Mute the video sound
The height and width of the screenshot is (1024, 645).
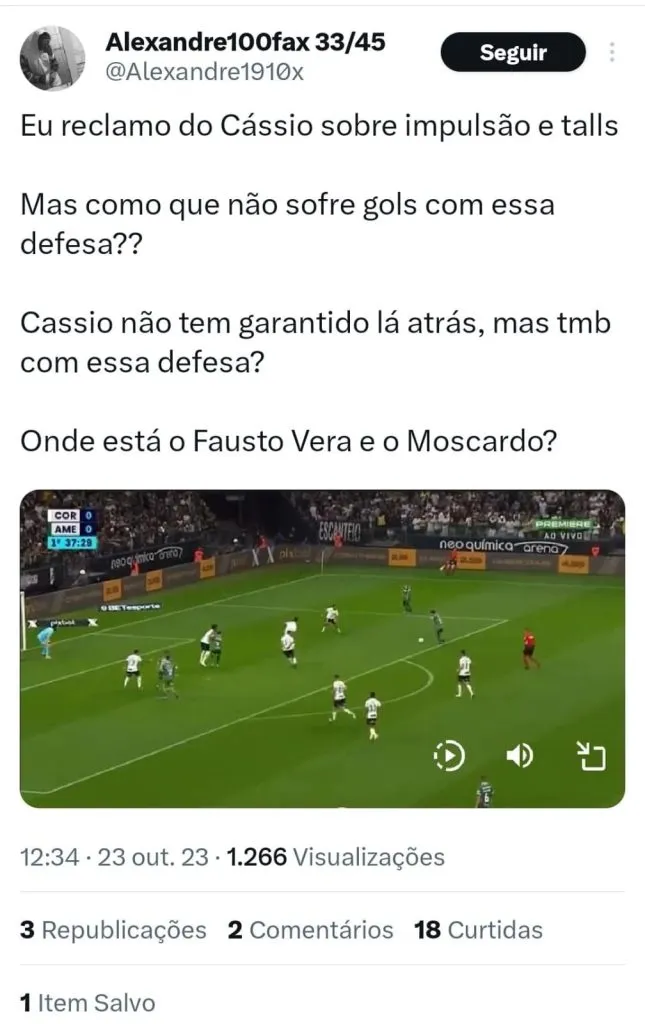(x=519, y=757)
